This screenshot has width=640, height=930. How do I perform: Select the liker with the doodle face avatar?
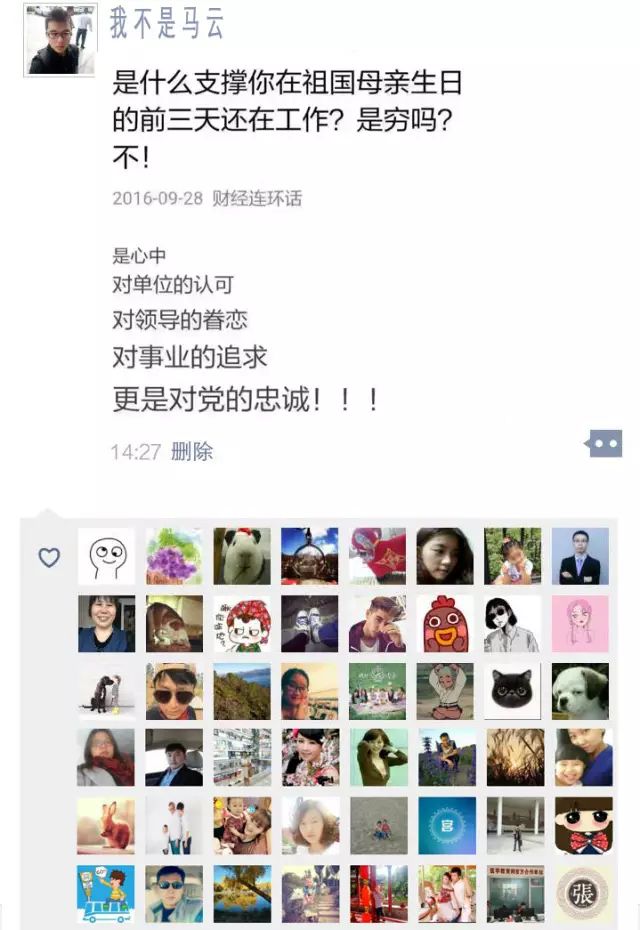pos(106,556)
